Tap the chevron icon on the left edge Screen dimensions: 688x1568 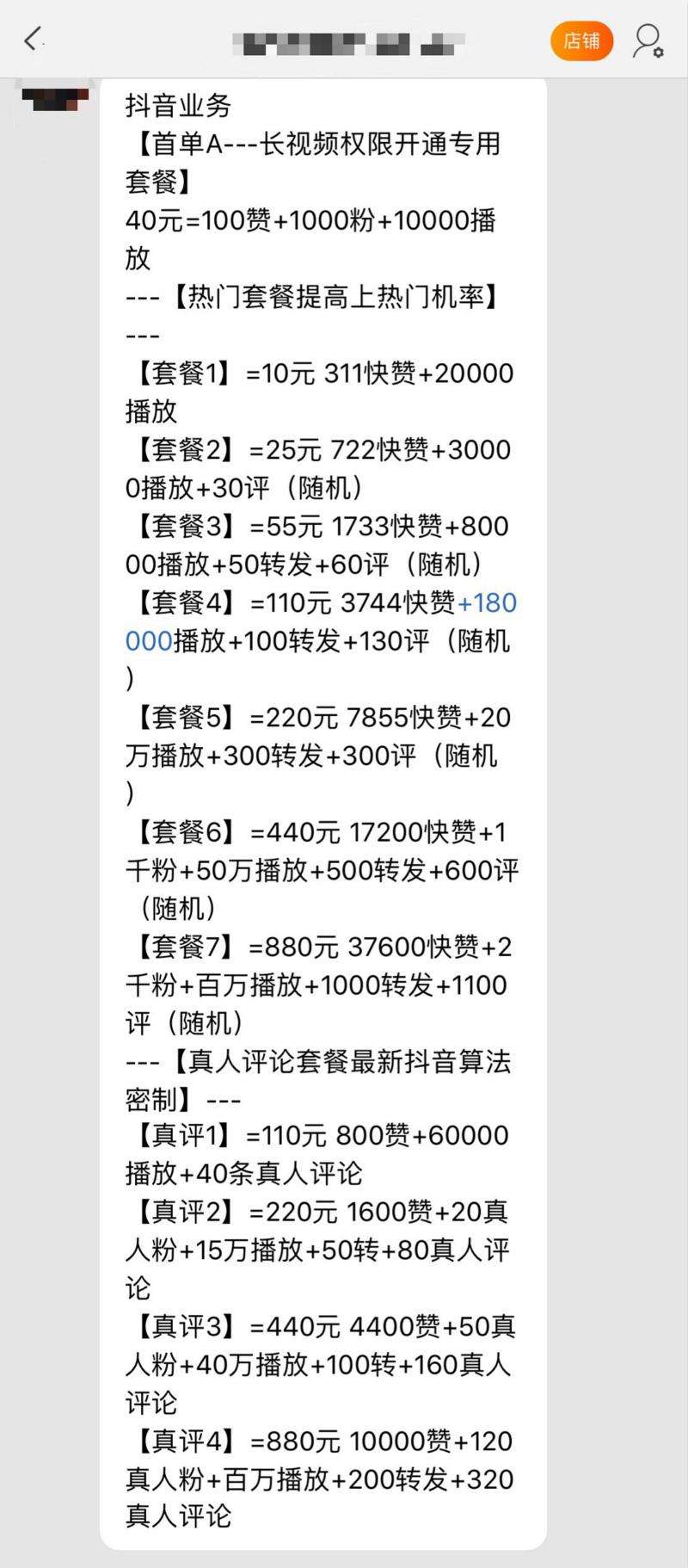(x=32, y=40)
